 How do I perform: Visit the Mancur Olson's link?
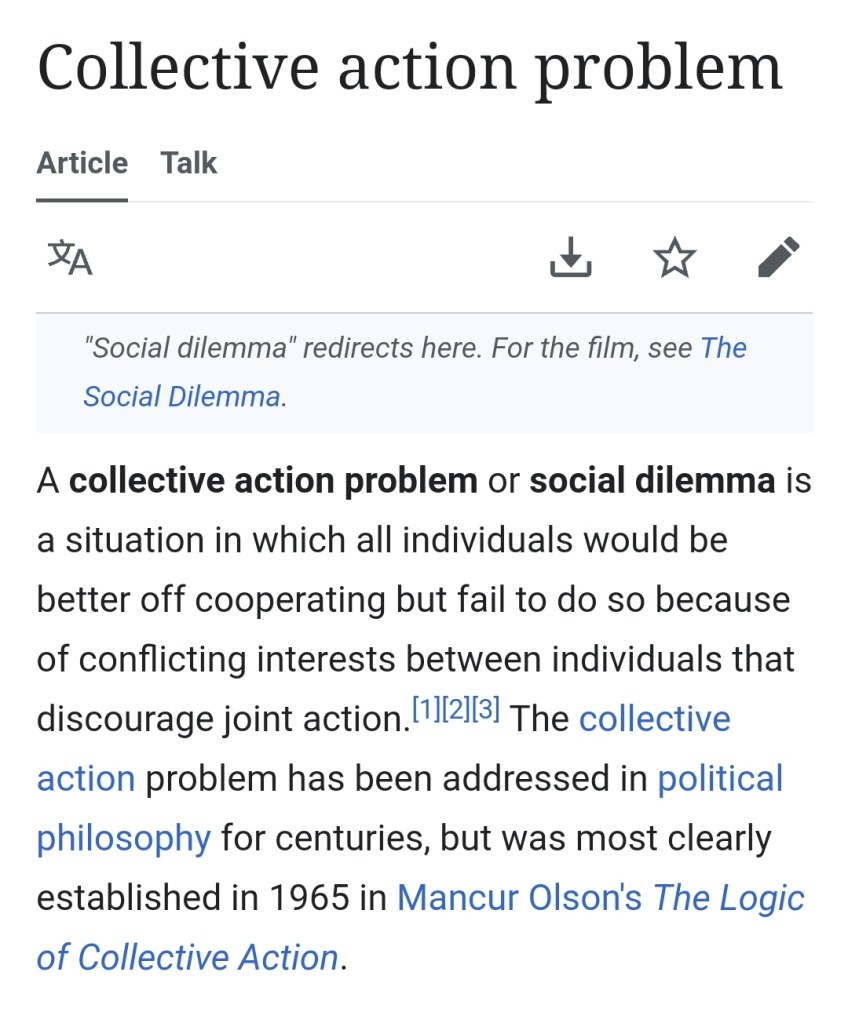coord(519,897)
